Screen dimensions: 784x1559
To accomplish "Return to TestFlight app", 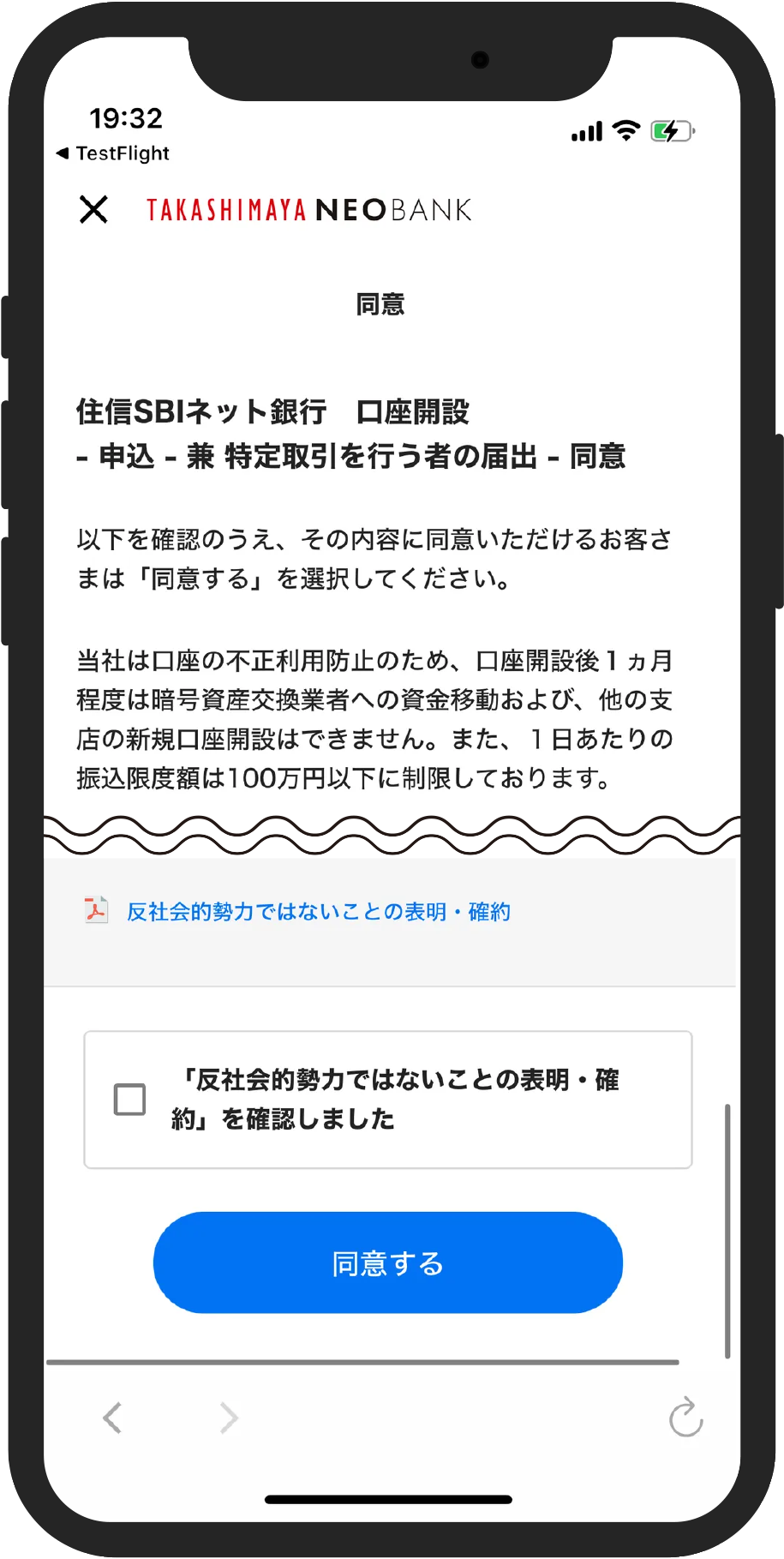I will click(x=113, y=153).
